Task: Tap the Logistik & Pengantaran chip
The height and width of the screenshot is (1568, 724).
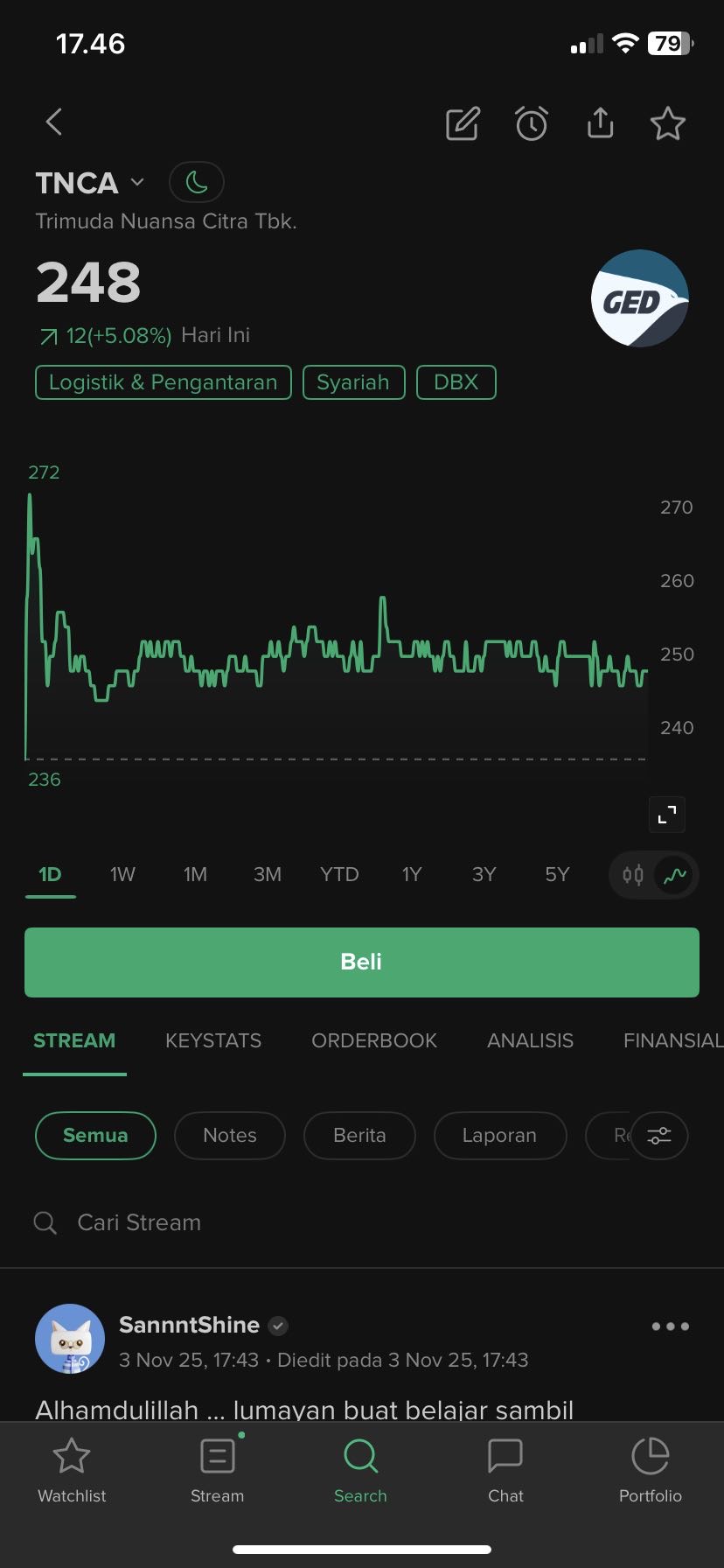Action: (164, 382)
